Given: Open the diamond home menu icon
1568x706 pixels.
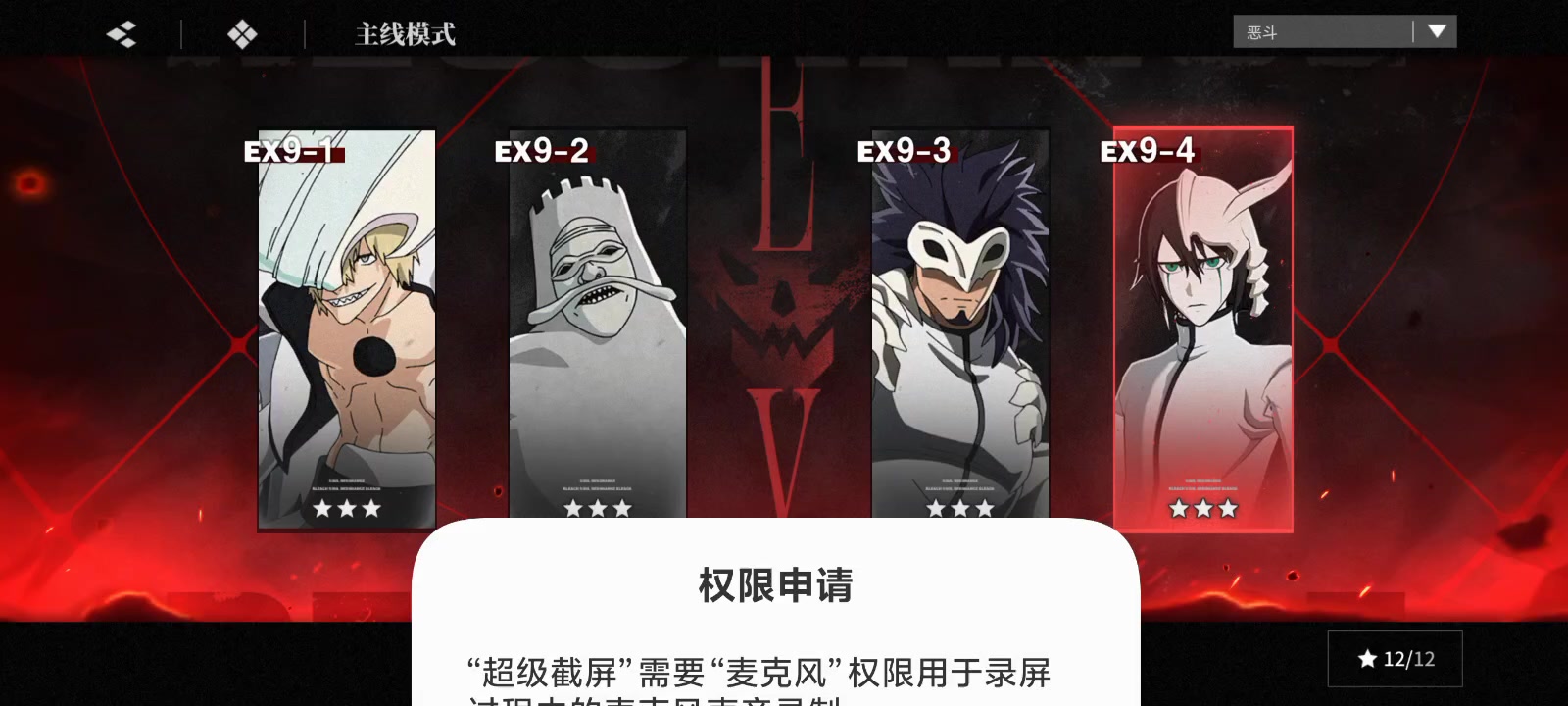Looking at the screenshot, I should point(242,35).
